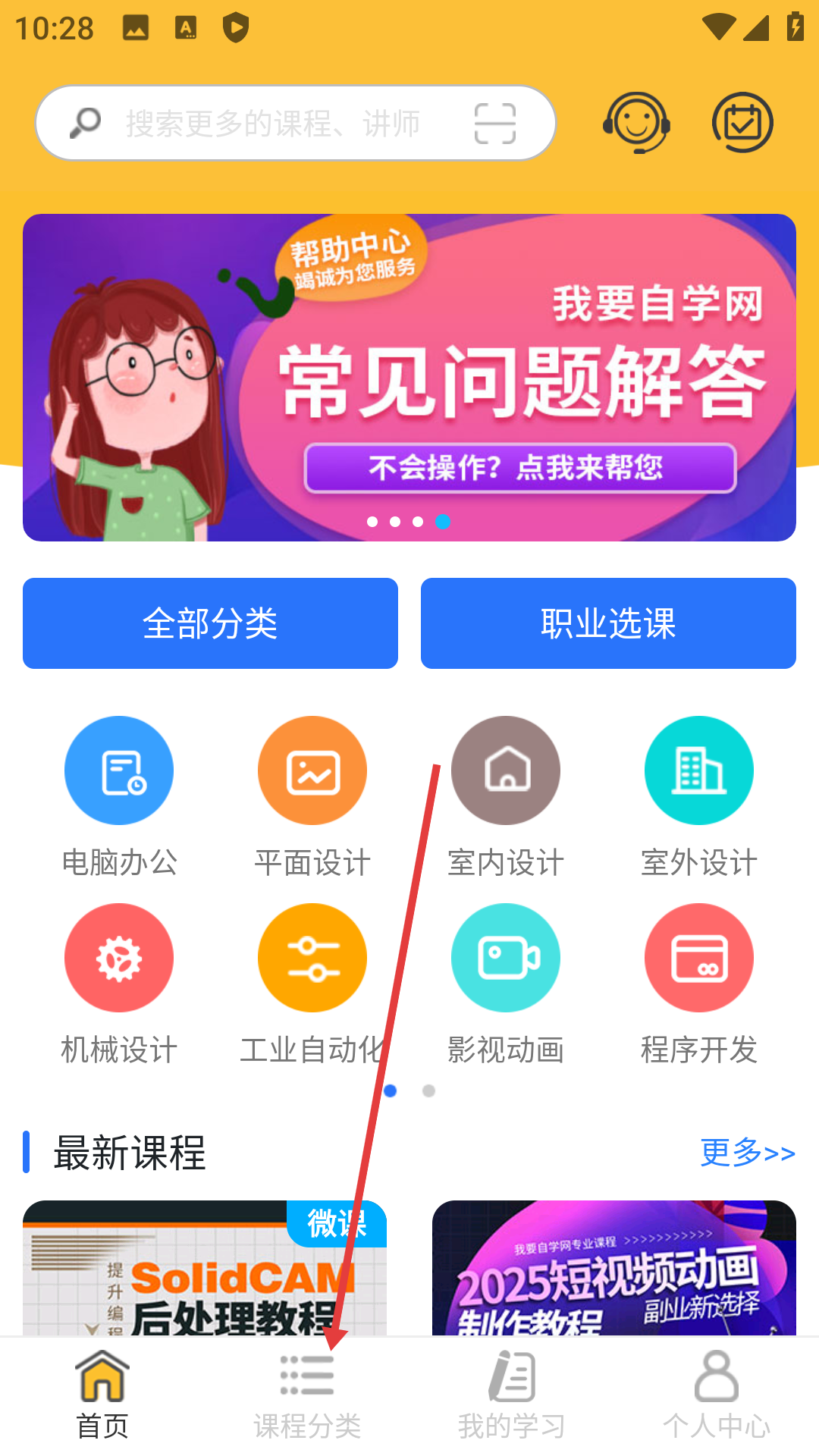Switch to the 我的学习 tab

[512, 1399]
